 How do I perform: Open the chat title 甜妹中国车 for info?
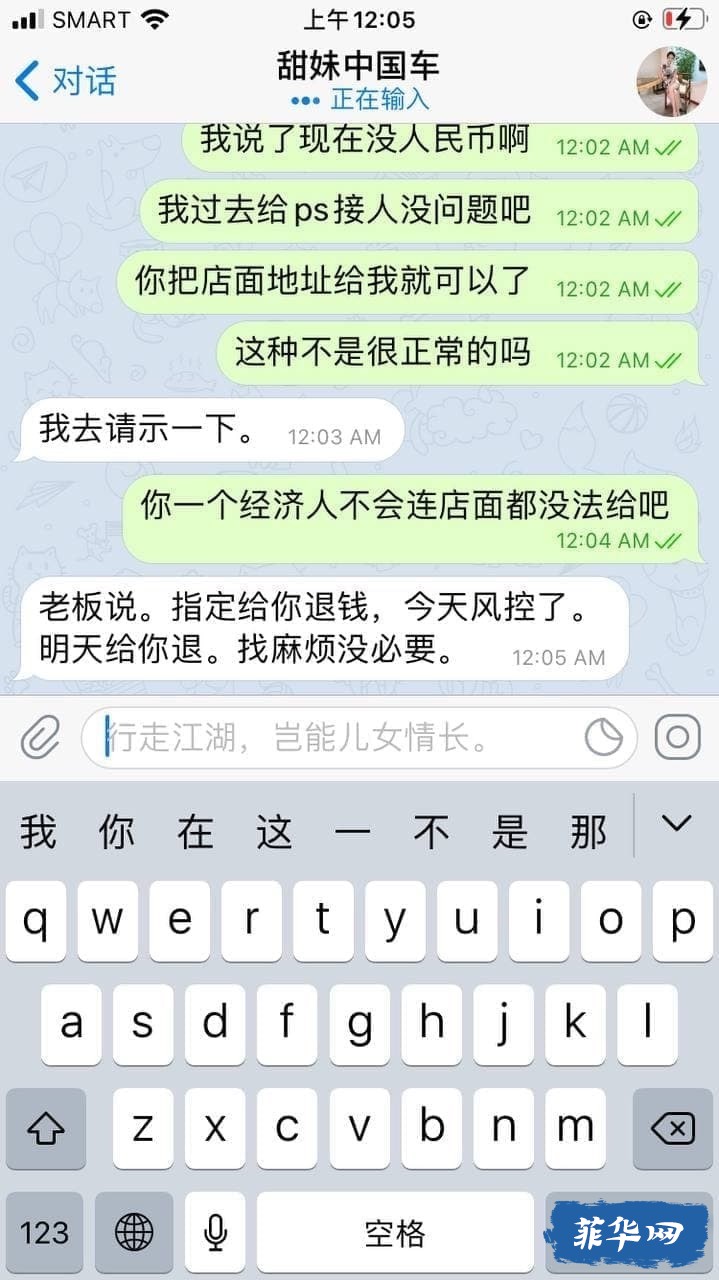(x=358, y=67)
